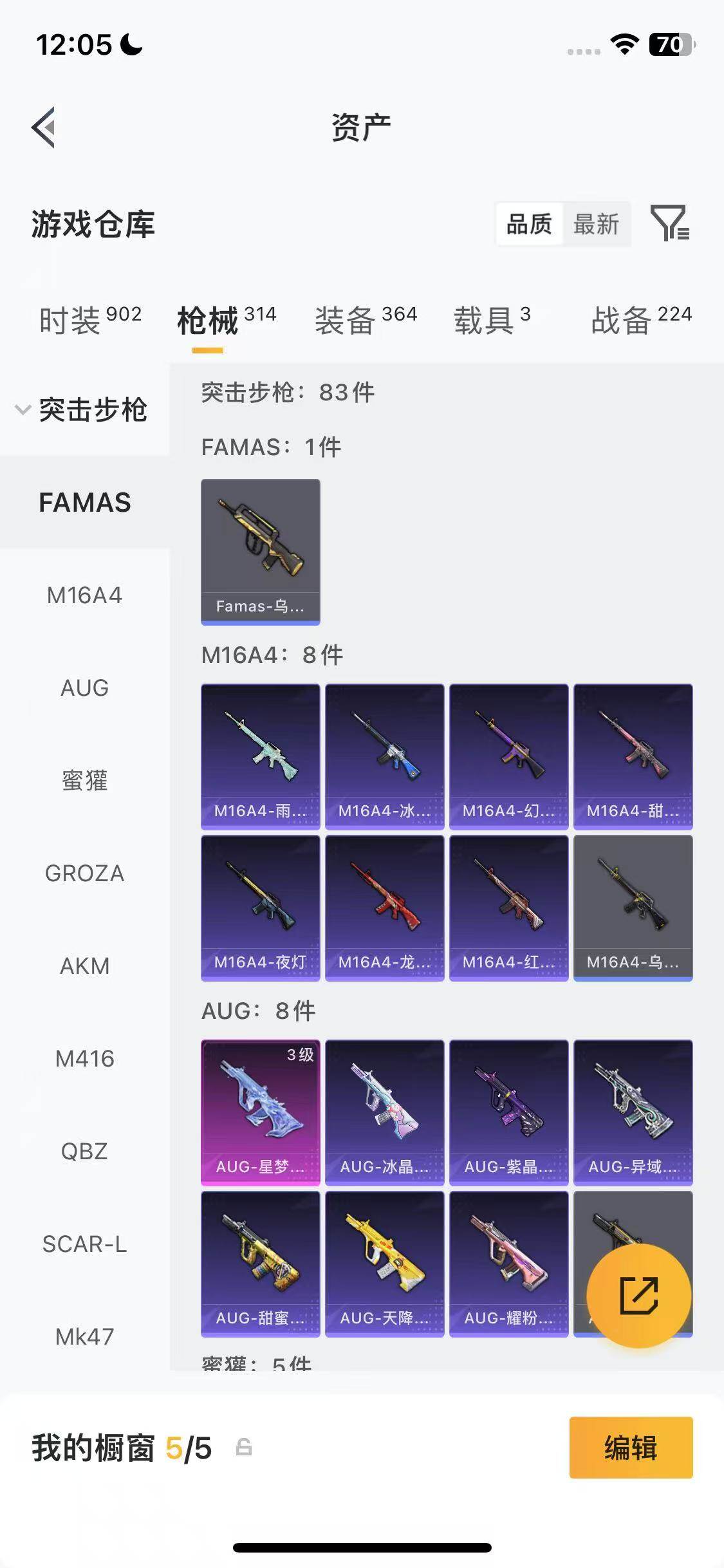Open the AUG-天降... skin tile
This screenshot has width=724, height=1568.
(x=384, y=1264)
